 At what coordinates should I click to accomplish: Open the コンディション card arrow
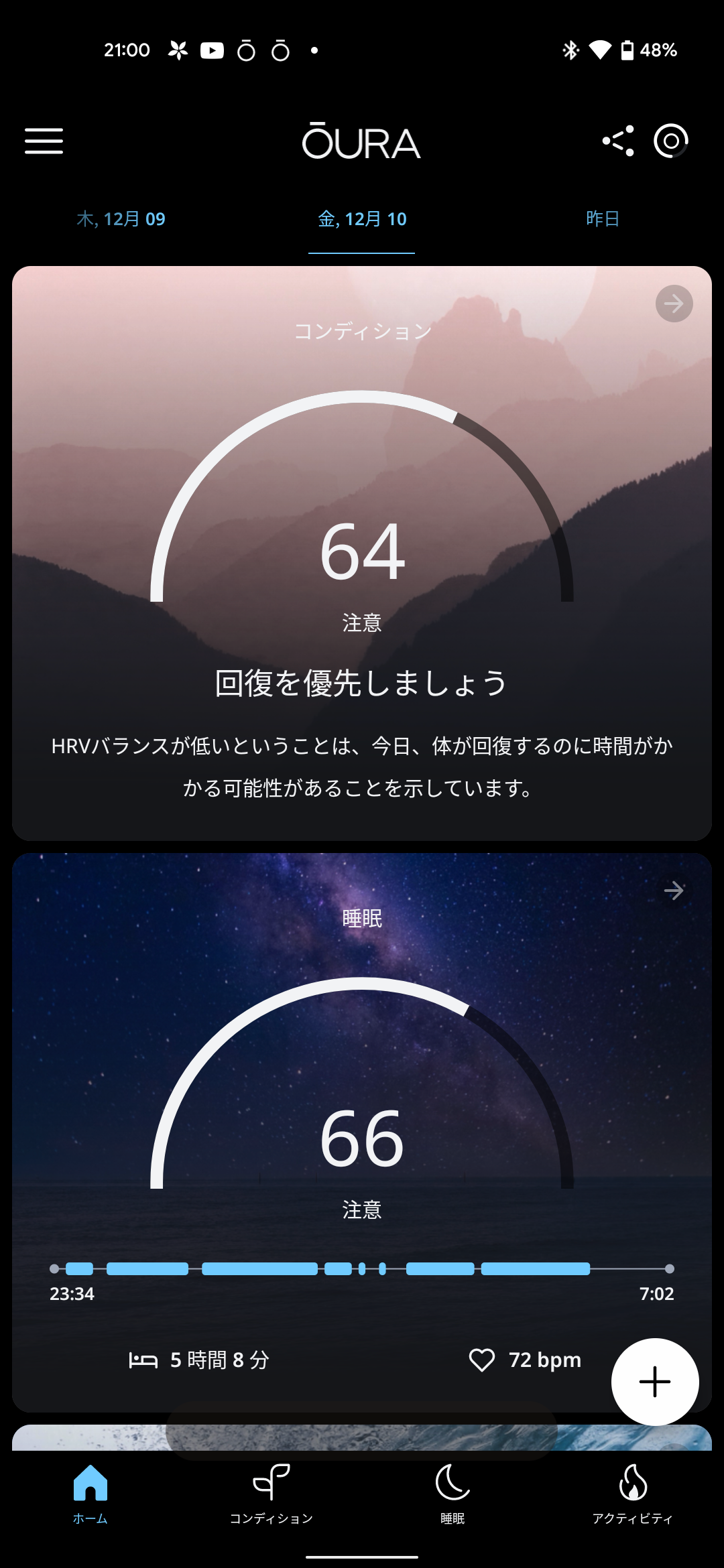[674, 304]
